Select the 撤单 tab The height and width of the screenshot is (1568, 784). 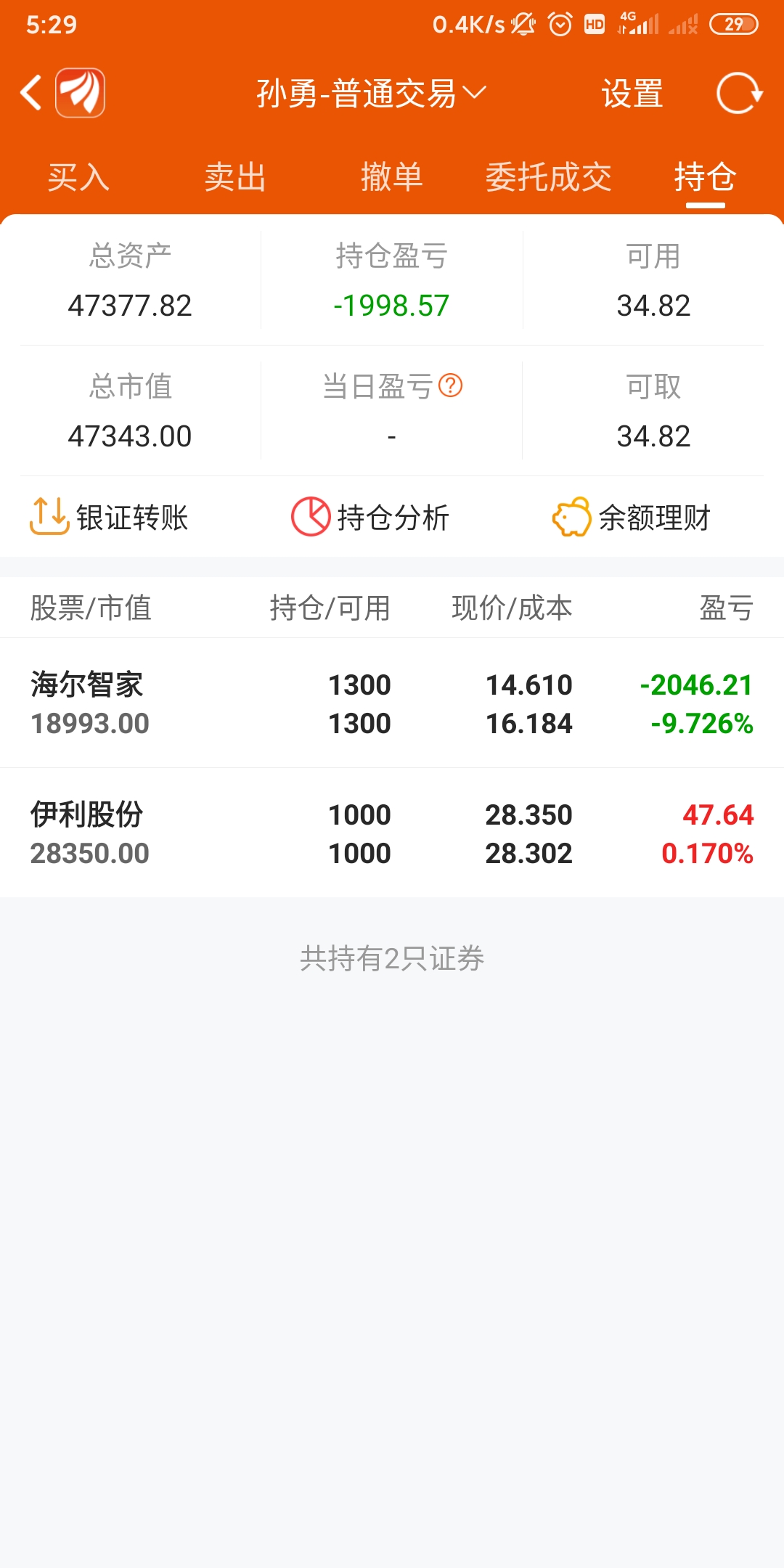click(x=391, y=176)
